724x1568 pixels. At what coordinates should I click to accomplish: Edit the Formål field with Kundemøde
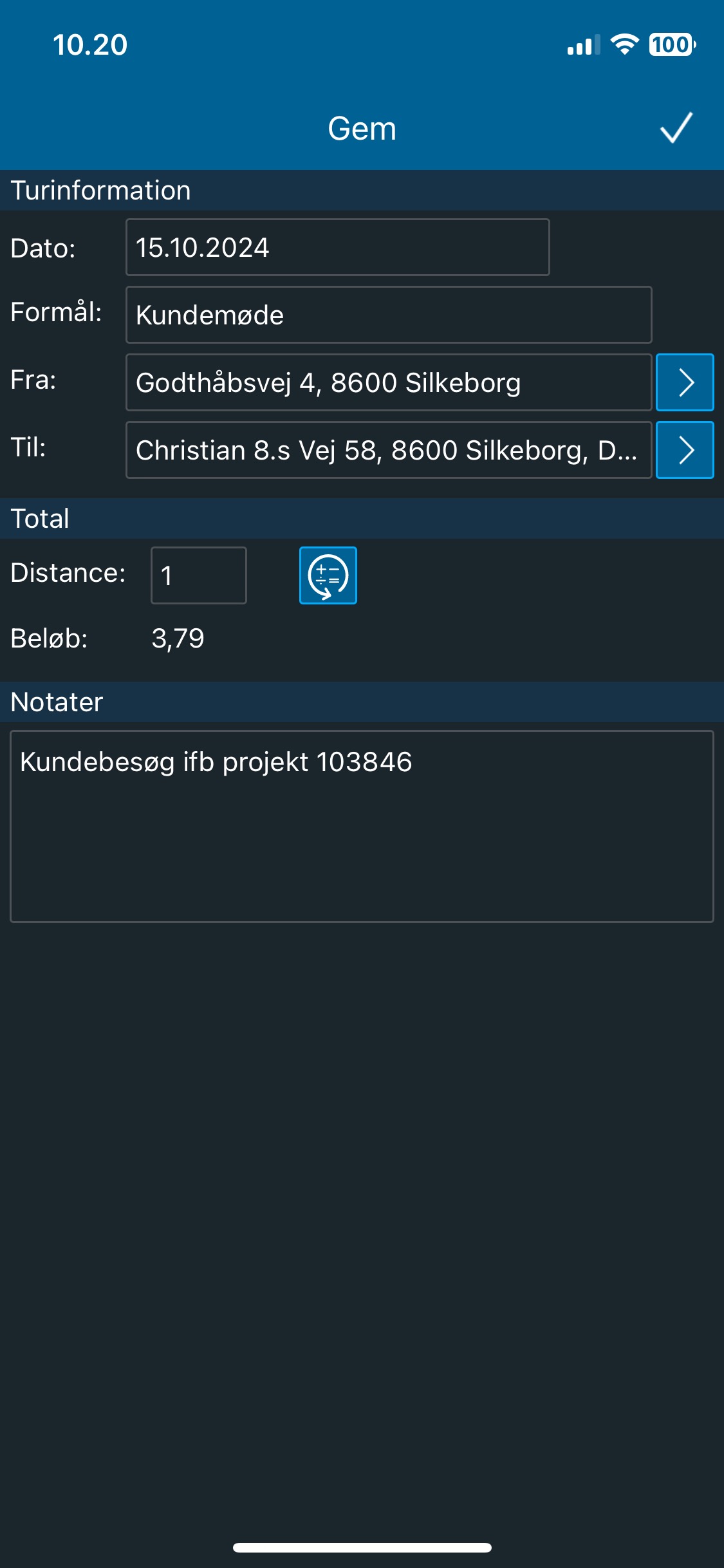click(x=389, y=315)
